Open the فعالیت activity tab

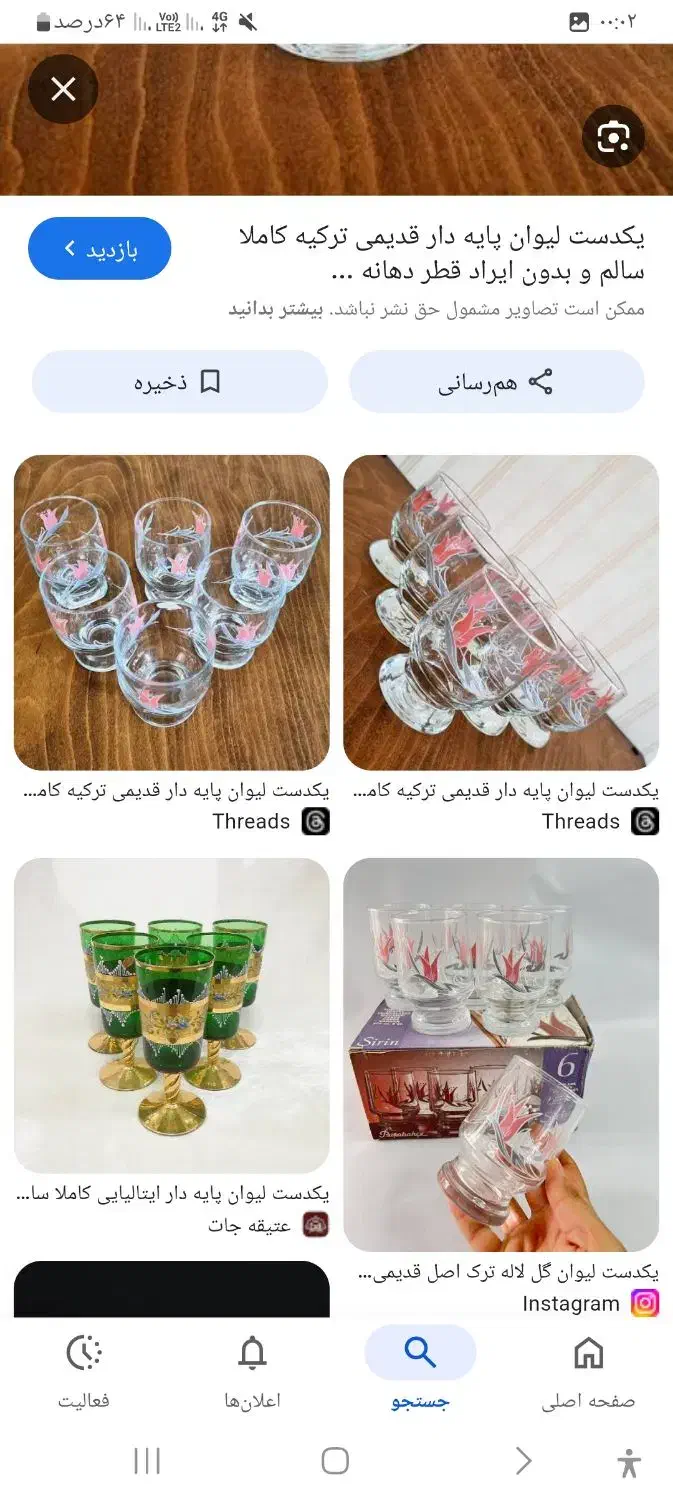pyautogui.click(x=84, y=1371)
